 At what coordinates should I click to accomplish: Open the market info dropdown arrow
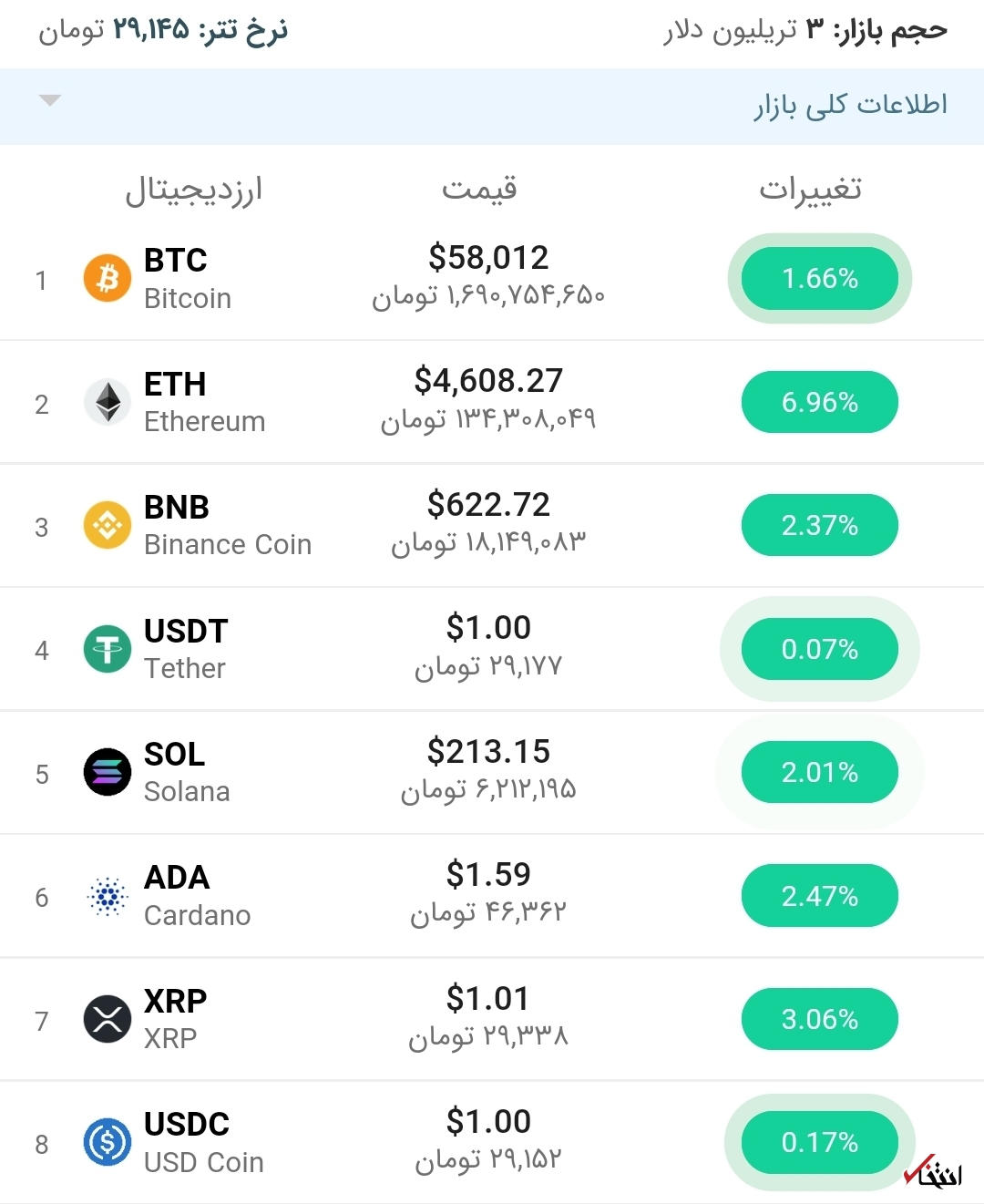[50, 101]
